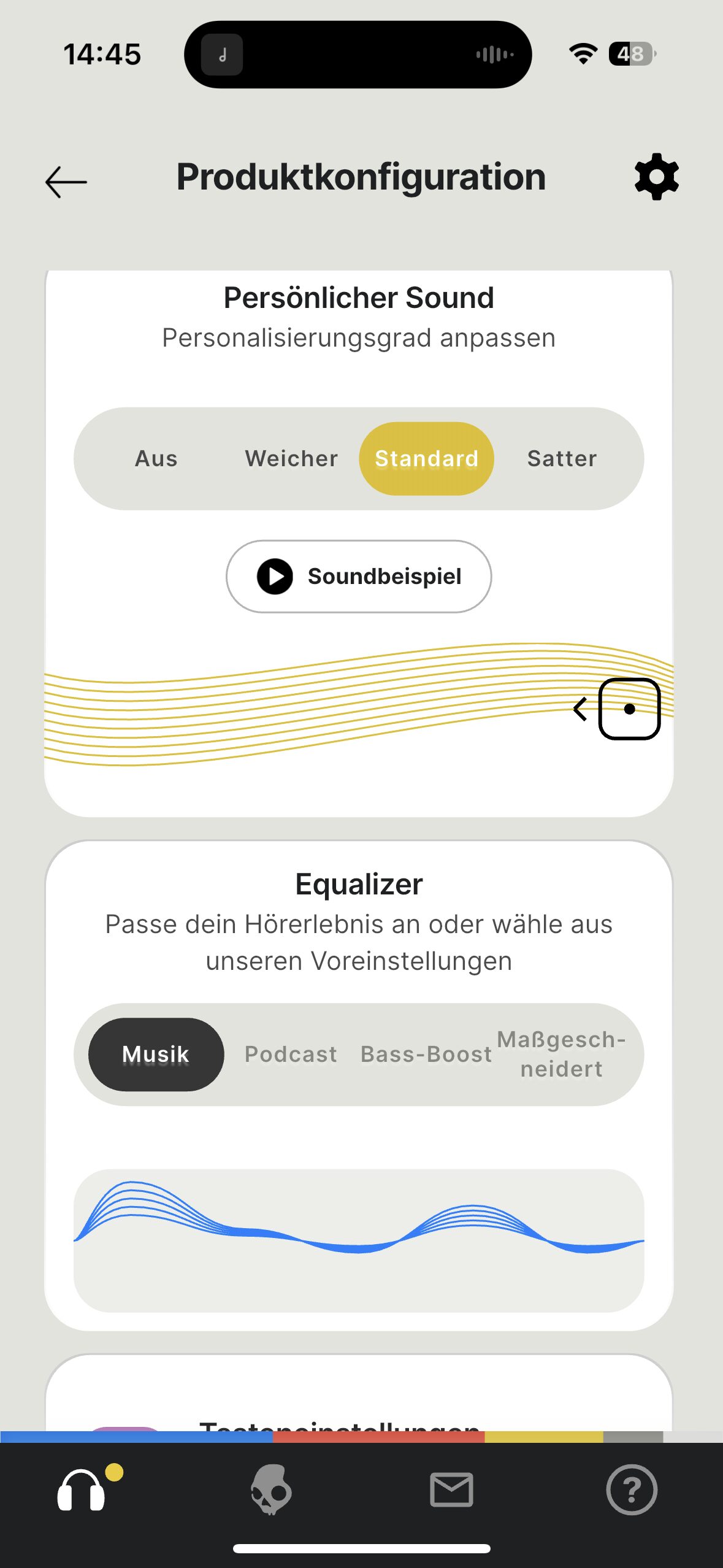The height and width of the screenshot is (1568, 723).
Task: Open the headphones tab
Action: tap(82, 1489)
